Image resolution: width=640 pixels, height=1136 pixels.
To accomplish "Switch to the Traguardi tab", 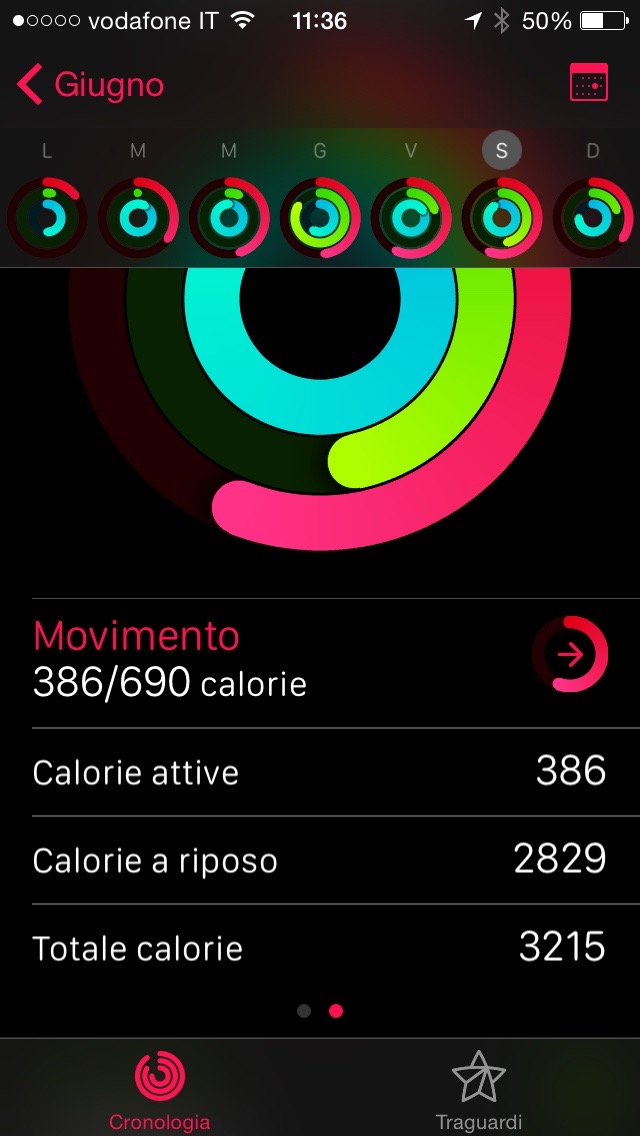I will (x=479, y=1090).
